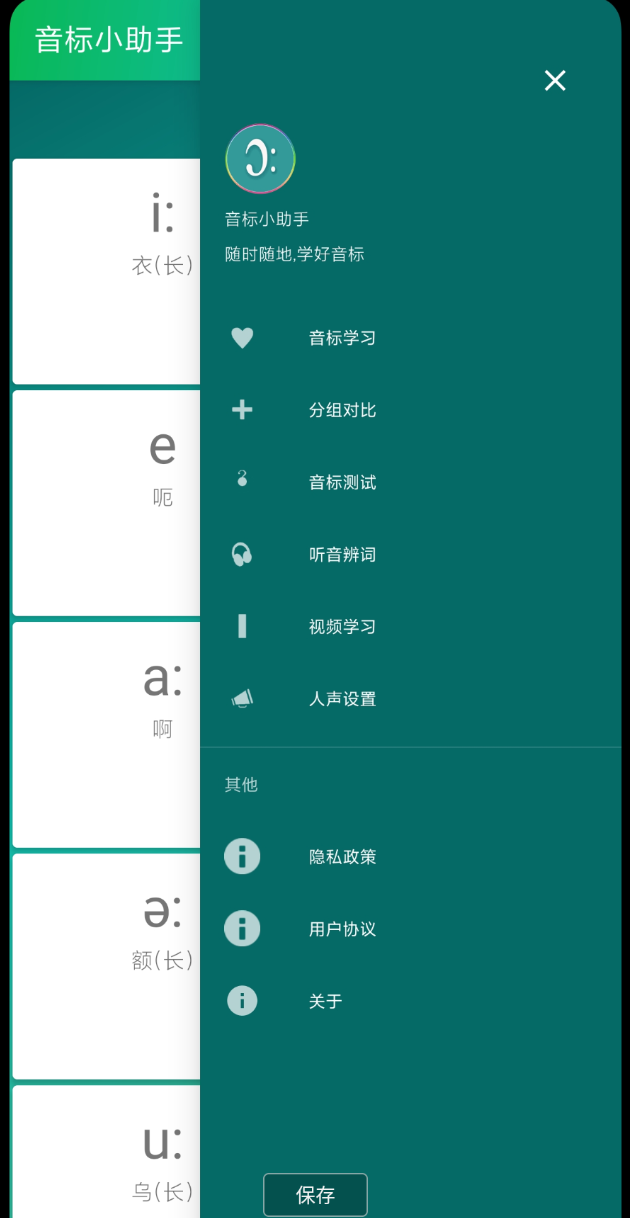Open 人声设置 voice settings

point(342,698)
